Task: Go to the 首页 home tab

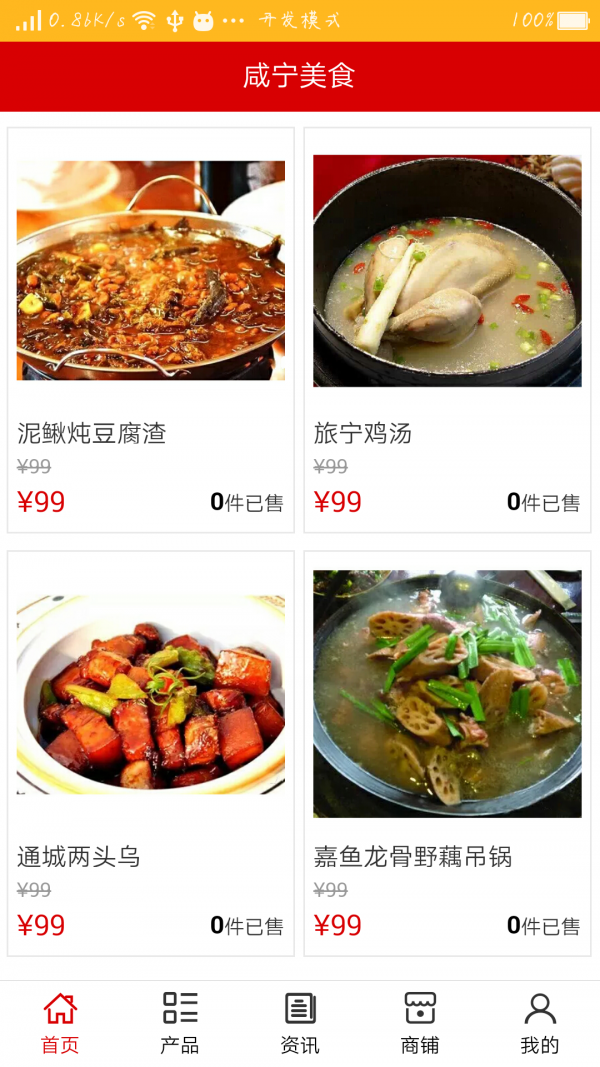Action: point(60,1023)
